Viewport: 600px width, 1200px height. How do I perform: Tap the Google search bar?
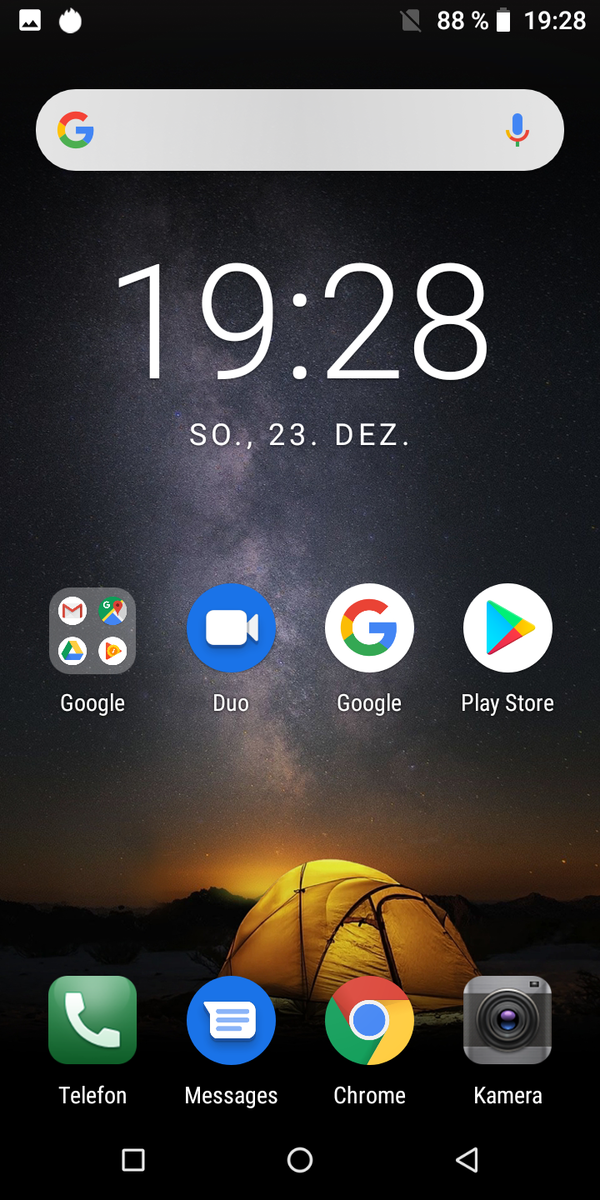tap(290, 130)
